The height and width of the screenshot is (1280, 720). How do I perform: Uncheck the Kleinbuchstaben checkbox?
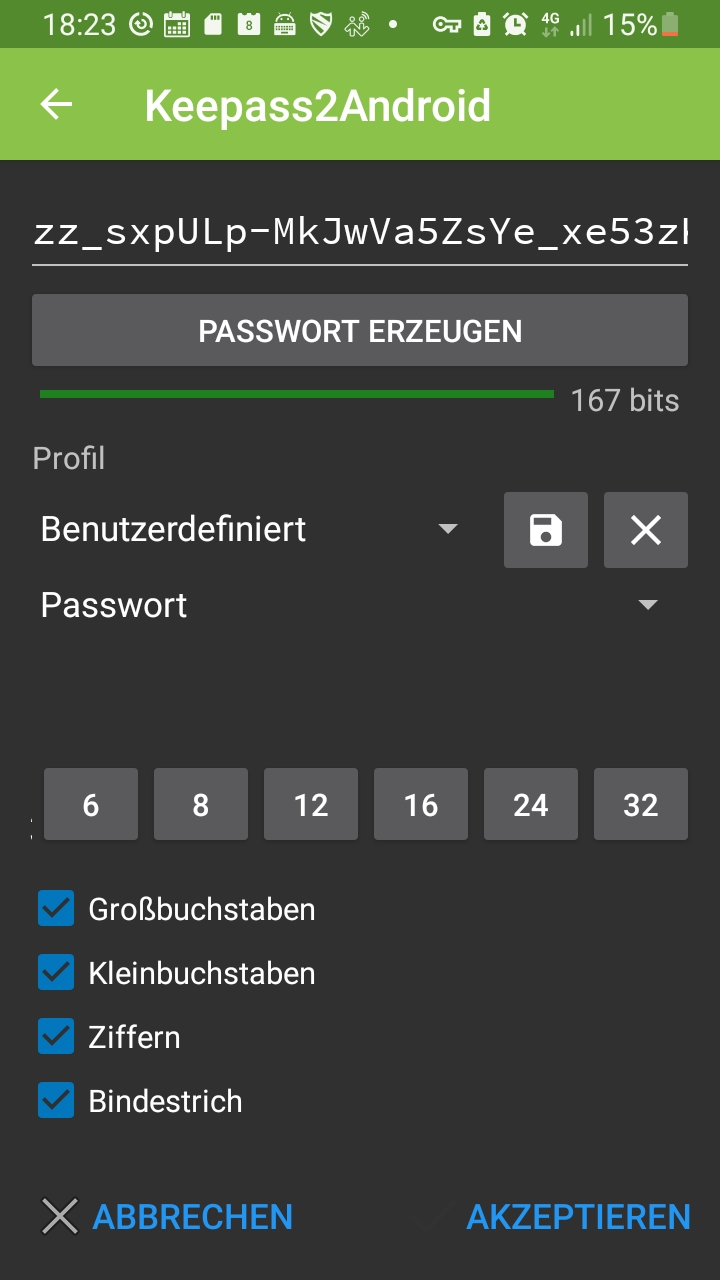click(56, 972)
